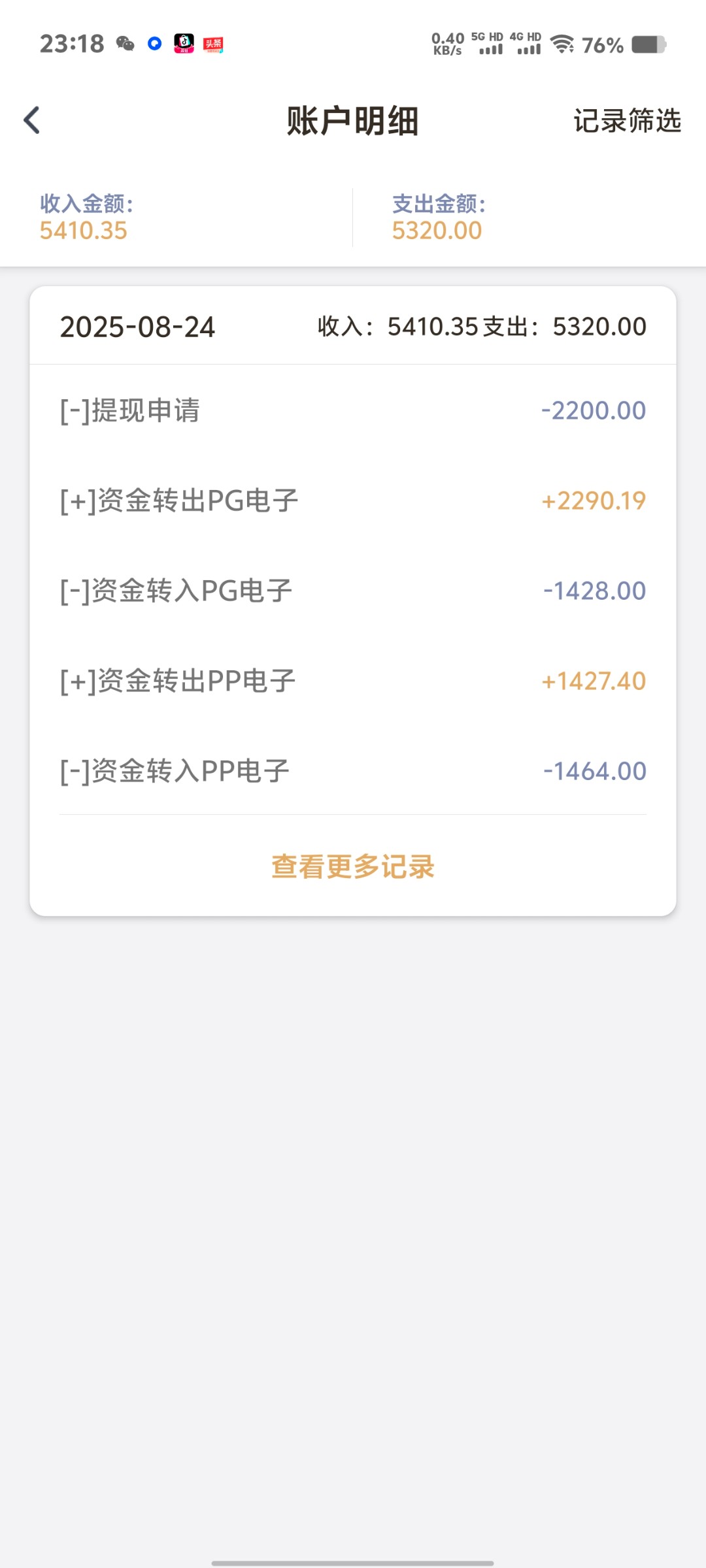Tap the expense amount 5320.00

point(436,230)
